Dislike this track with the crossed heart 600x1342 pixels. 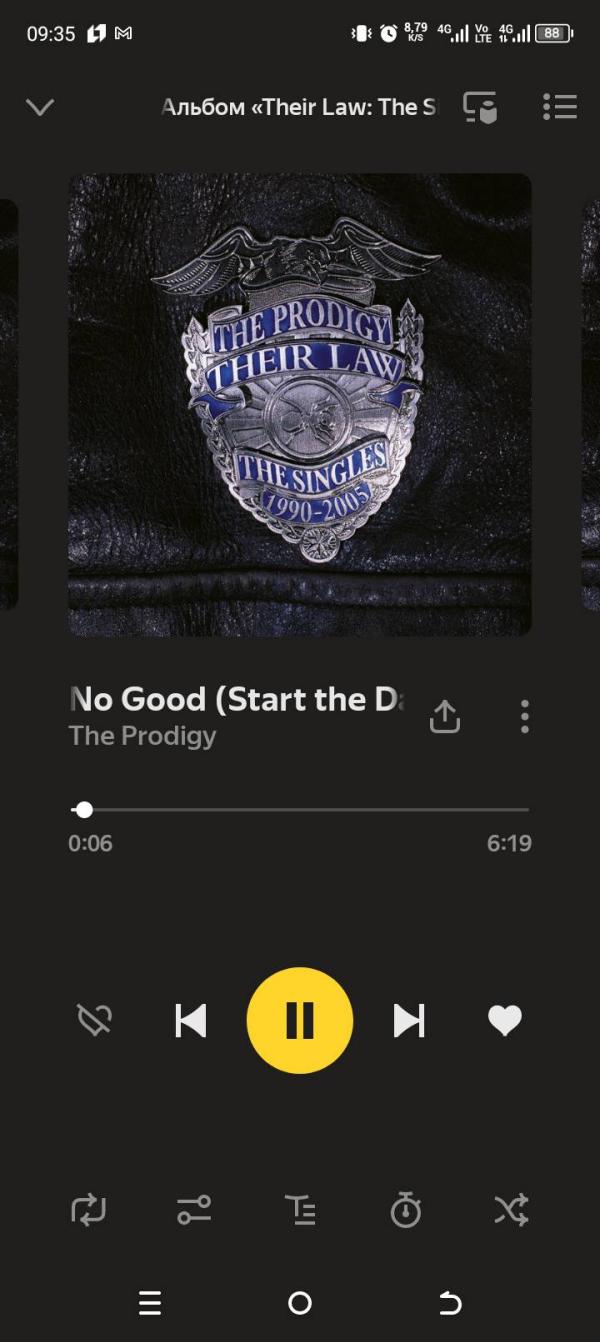click(95, 1020)
